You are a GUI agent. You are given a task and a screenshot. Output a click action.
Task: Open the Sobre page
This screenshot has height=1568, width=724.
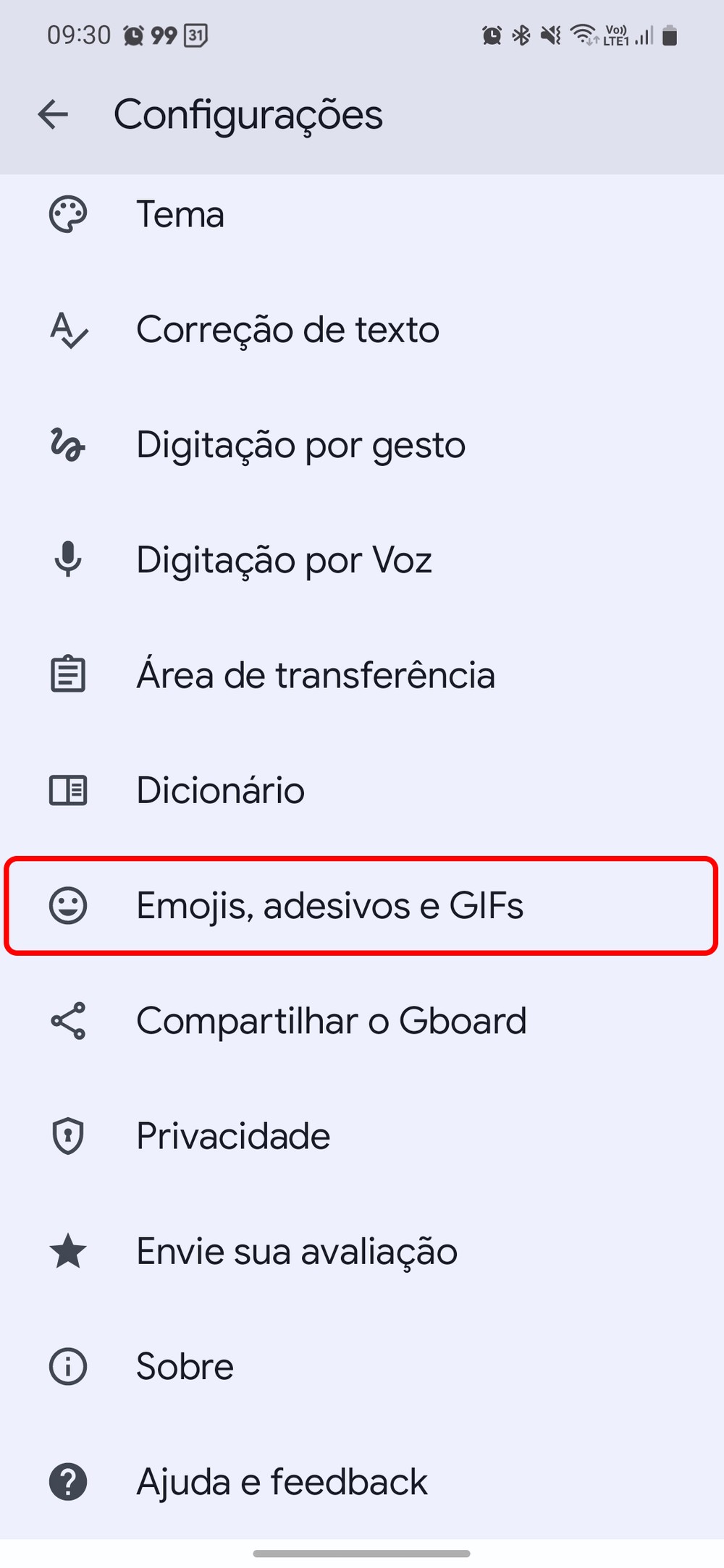click(185, 1367)
